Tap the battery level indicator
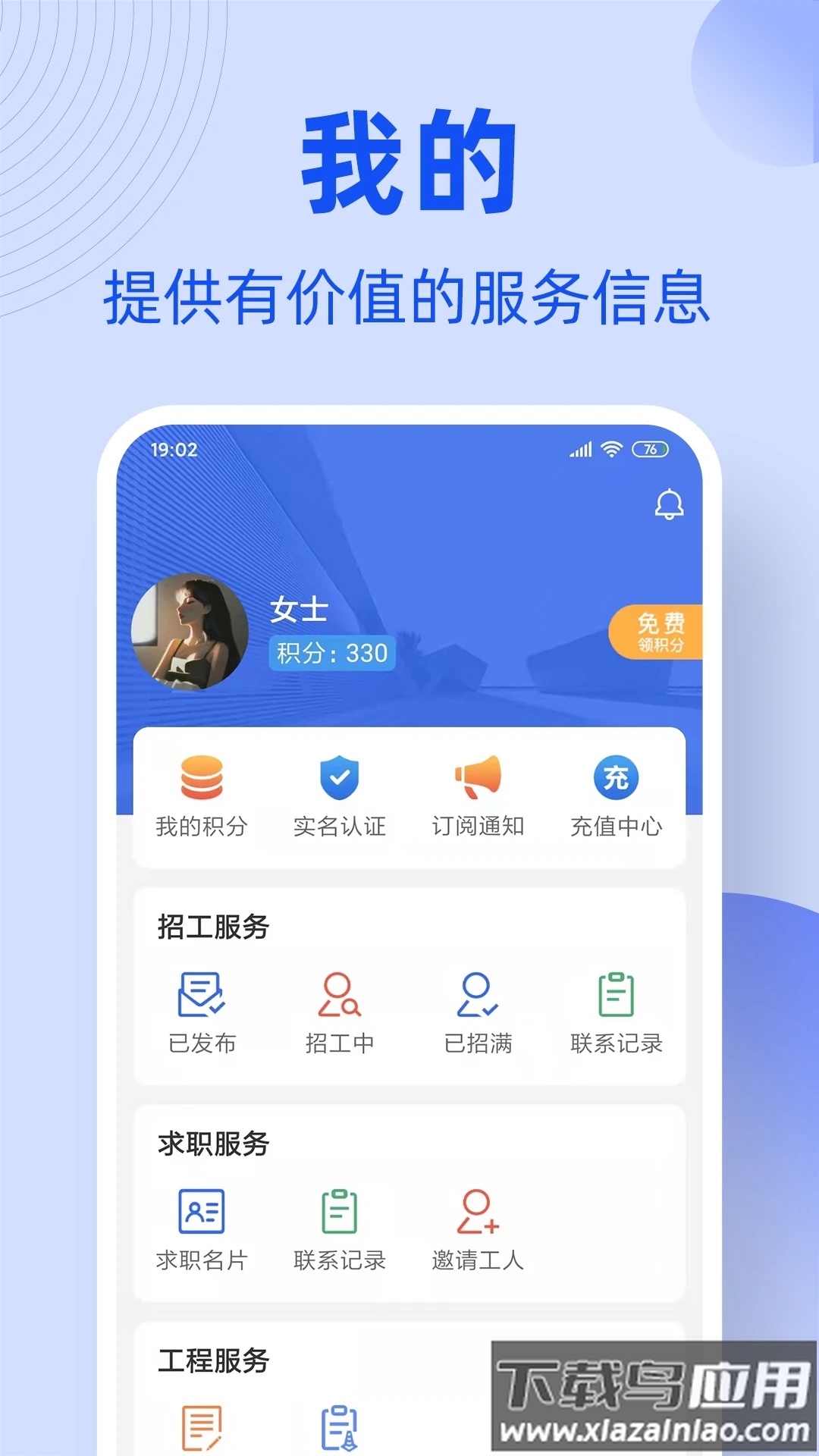The height and width of the screenshot is (1456, 819). [x=648, y=449]
